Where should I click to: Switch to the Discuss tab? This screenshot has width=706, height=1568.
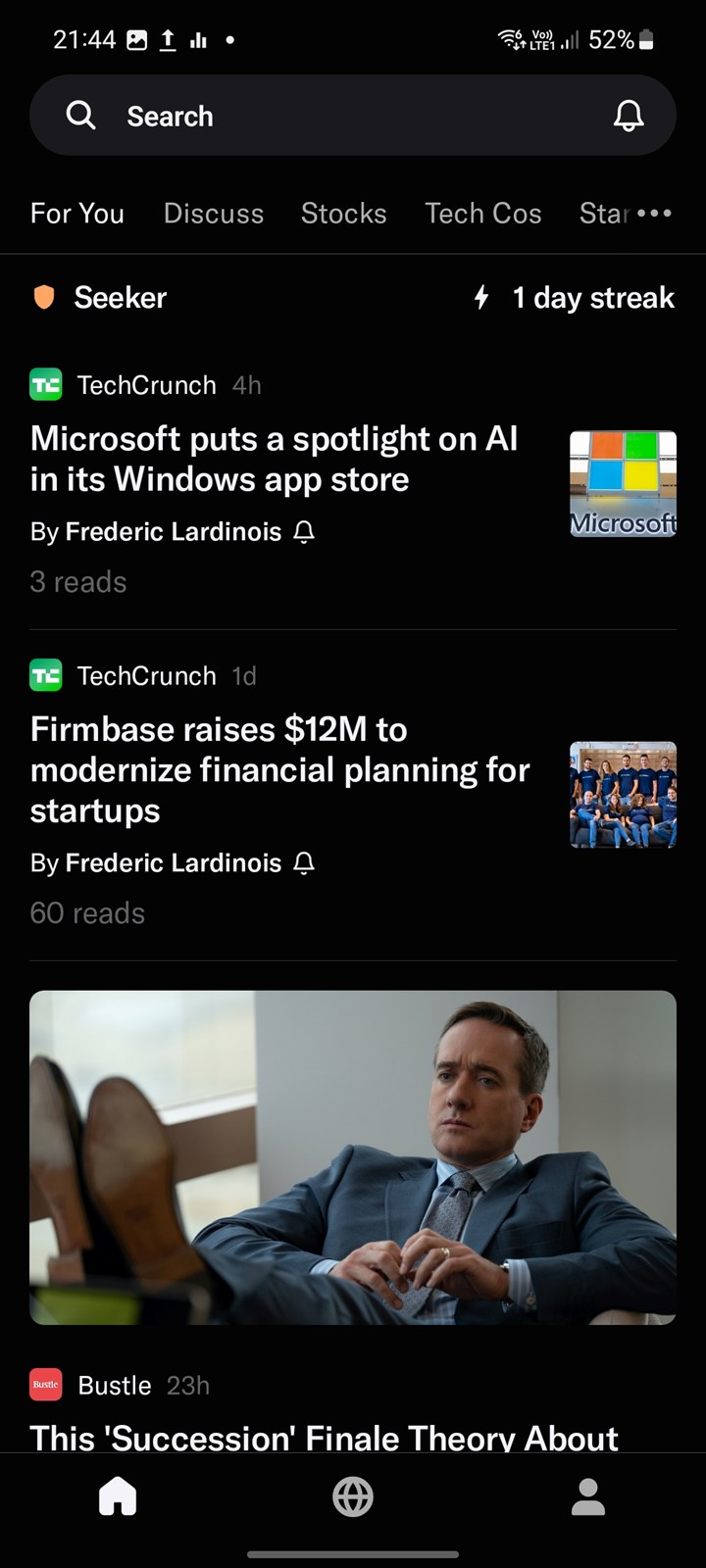coord(214,213)
